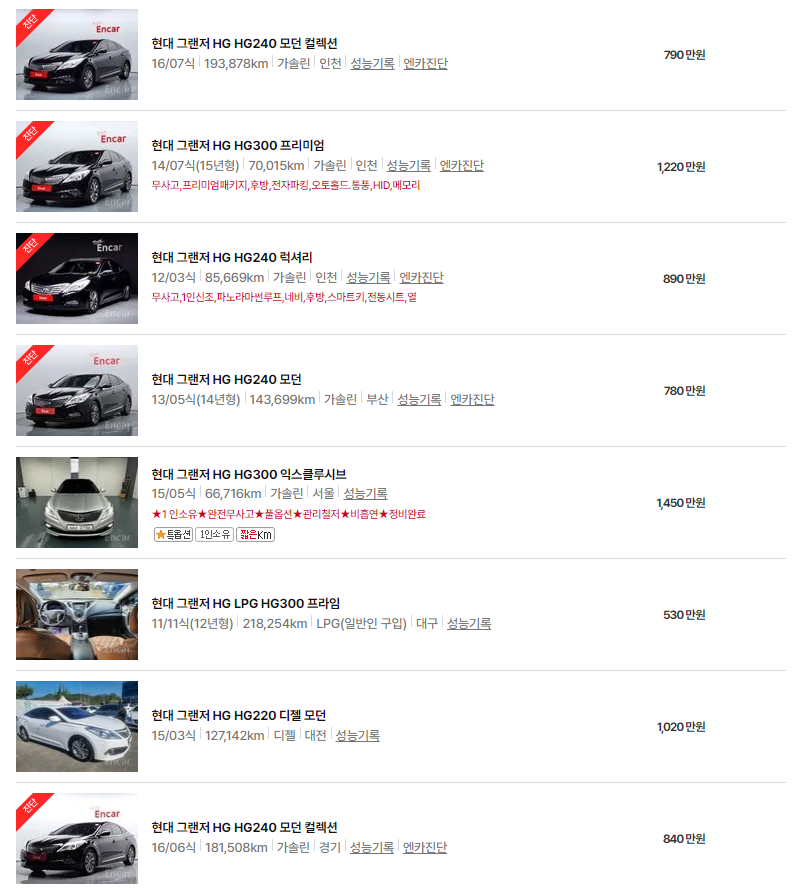Open the HG300 프리미엄 listing title
The image size is (795, 892).
pyautogui.click(x=238, y=146)
